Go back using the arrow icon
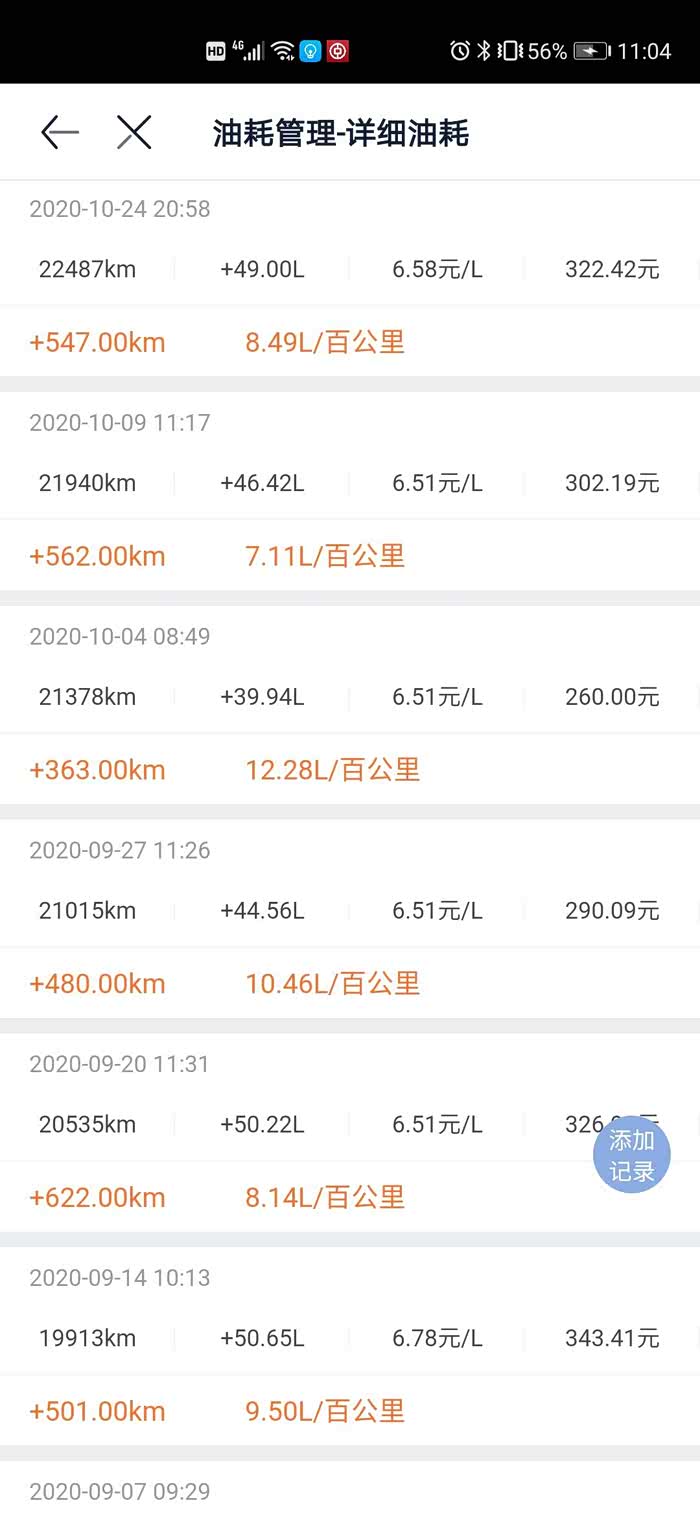The image size is (700, 1516). click(x=59, y=132)
